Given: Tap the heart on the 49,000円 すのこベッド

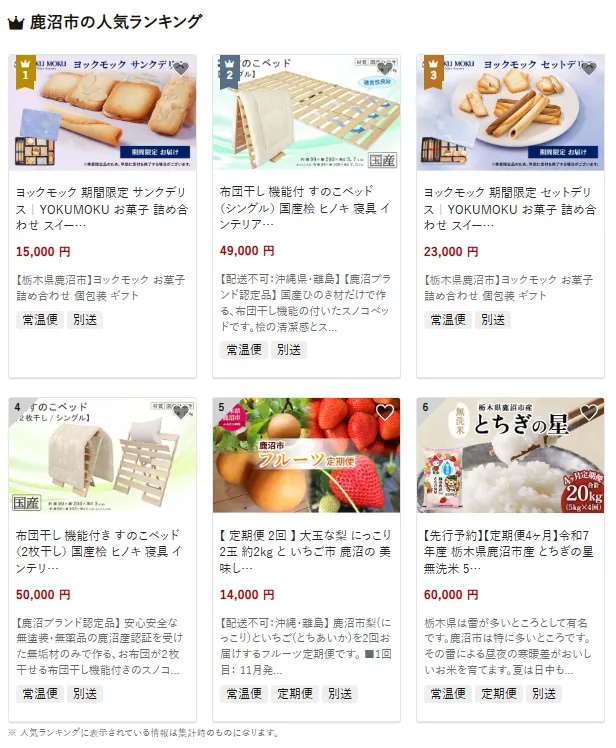Looking at the screenshot, I should pyautogui.click(x=385, y=69).
